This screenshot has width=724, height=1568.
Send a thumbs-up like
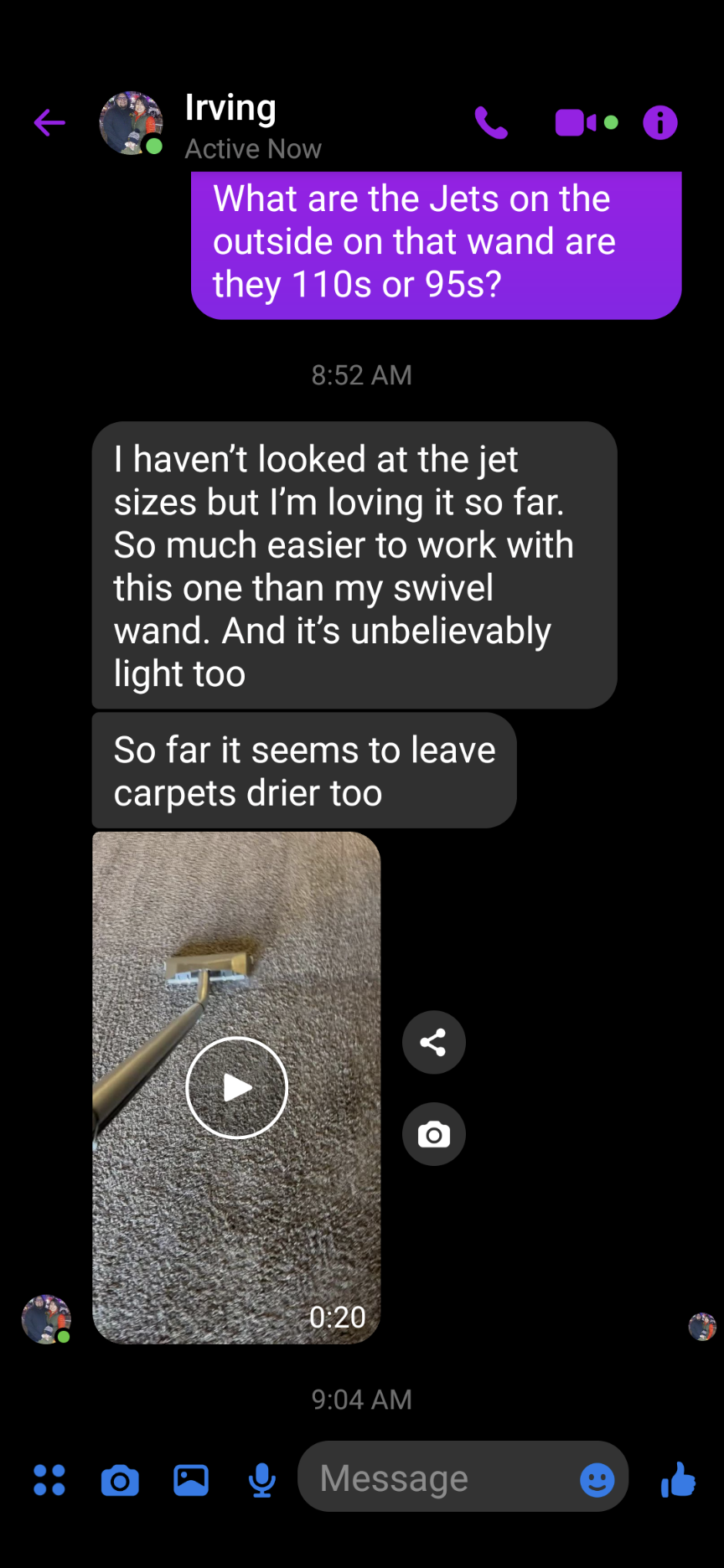tap(678, 1480)
